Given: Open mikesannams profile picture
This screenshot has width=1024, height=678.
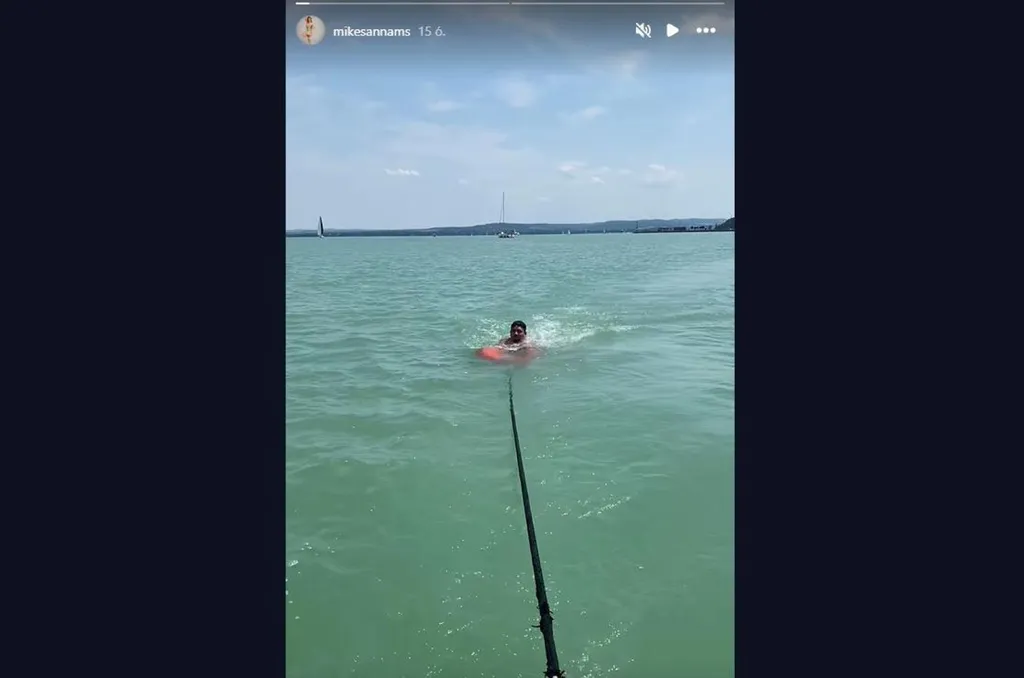Looking at the screenshot, I should coord(310,30).
